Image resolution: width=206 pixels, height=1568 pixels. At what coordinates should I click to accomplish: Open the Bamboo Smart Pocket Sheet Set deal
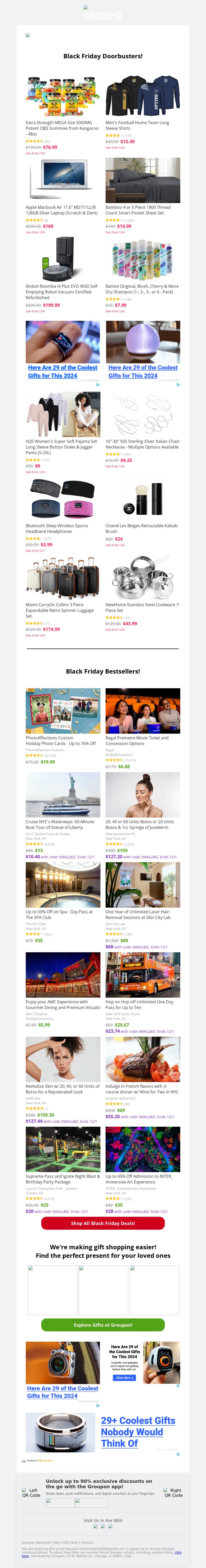coord(143,180)
